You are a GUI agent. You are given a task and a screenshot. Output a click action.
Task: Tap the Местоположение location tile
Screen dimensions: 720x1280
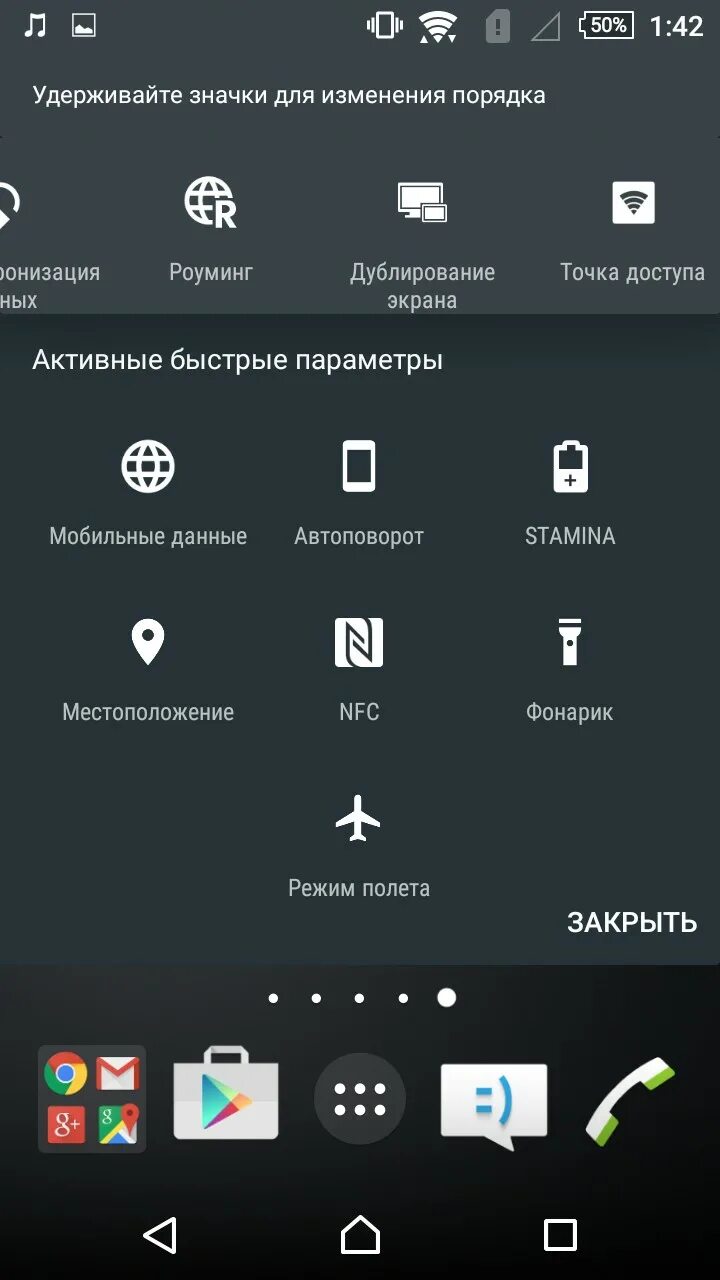tap(148, 668)
